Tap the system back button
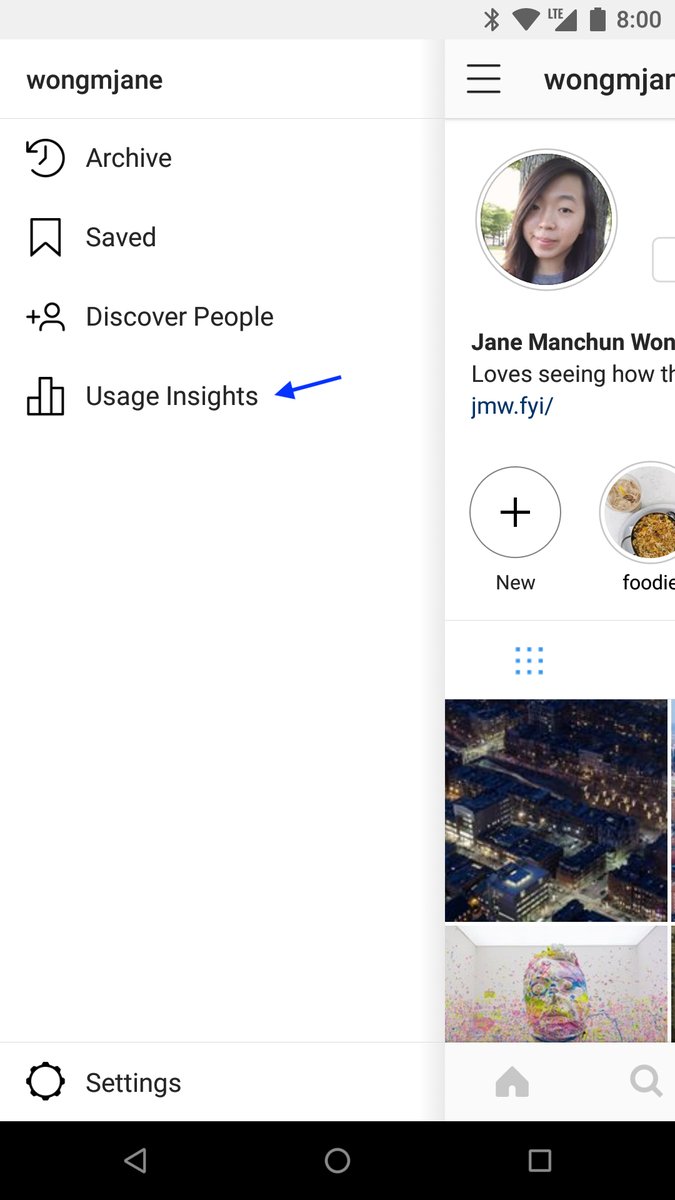Viewport: 675px width, 1200px height. [x=135, y=1160]
